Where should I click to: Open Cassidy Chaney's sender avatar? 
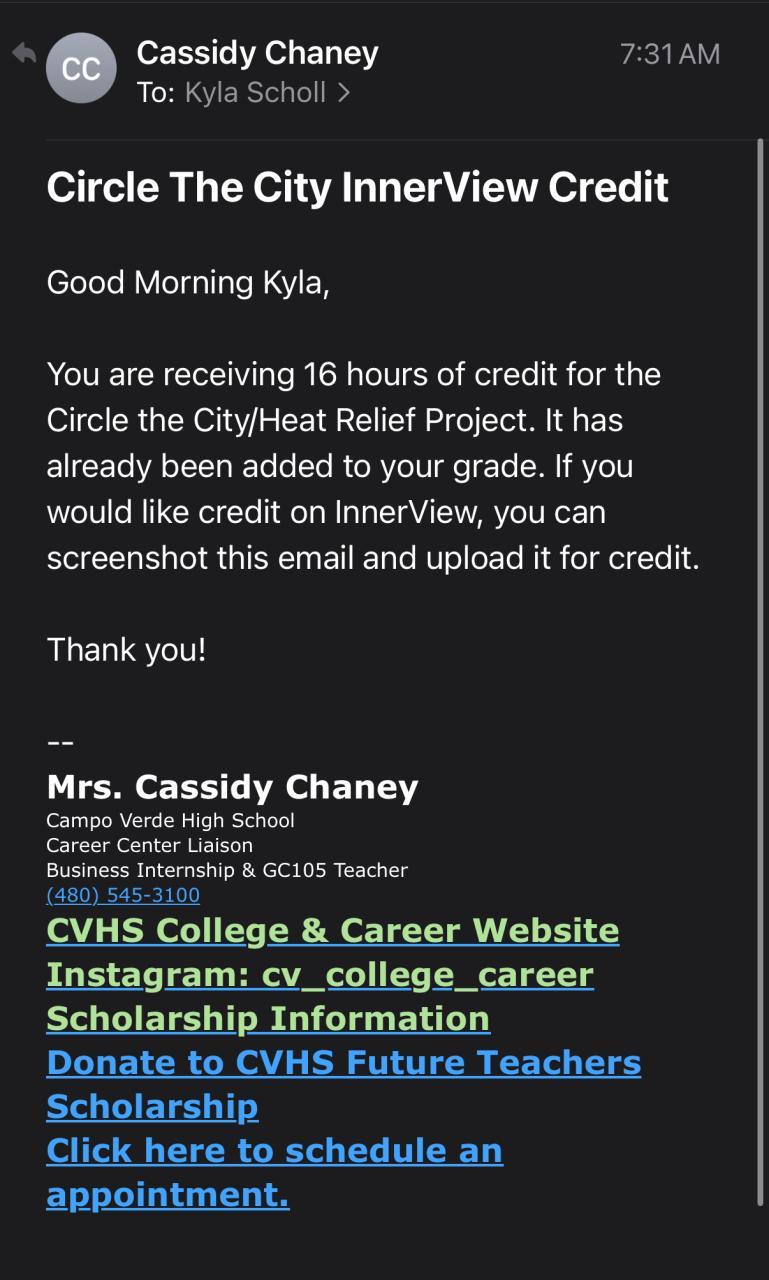point(81,68)
